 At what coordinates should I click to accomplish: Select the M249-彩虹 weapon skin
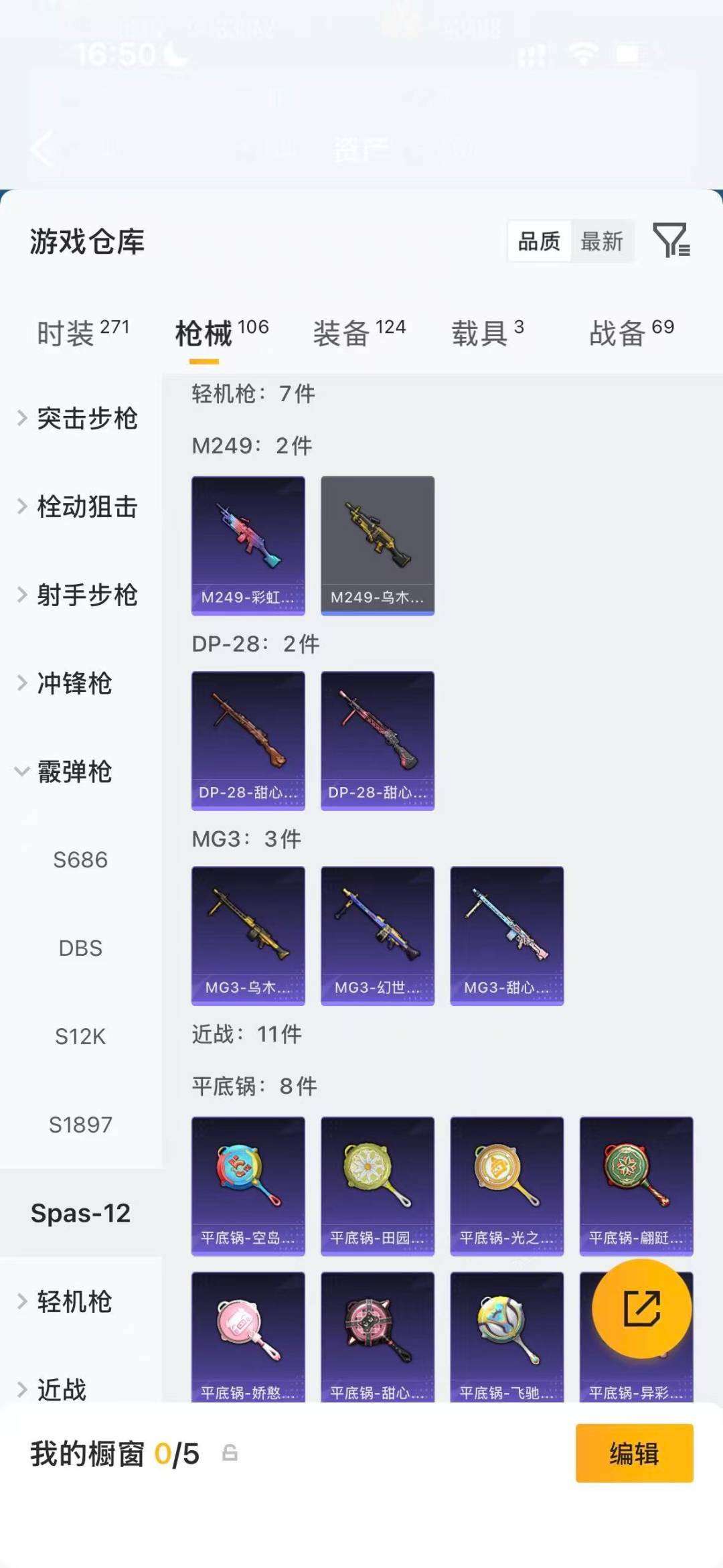point(248,545)
